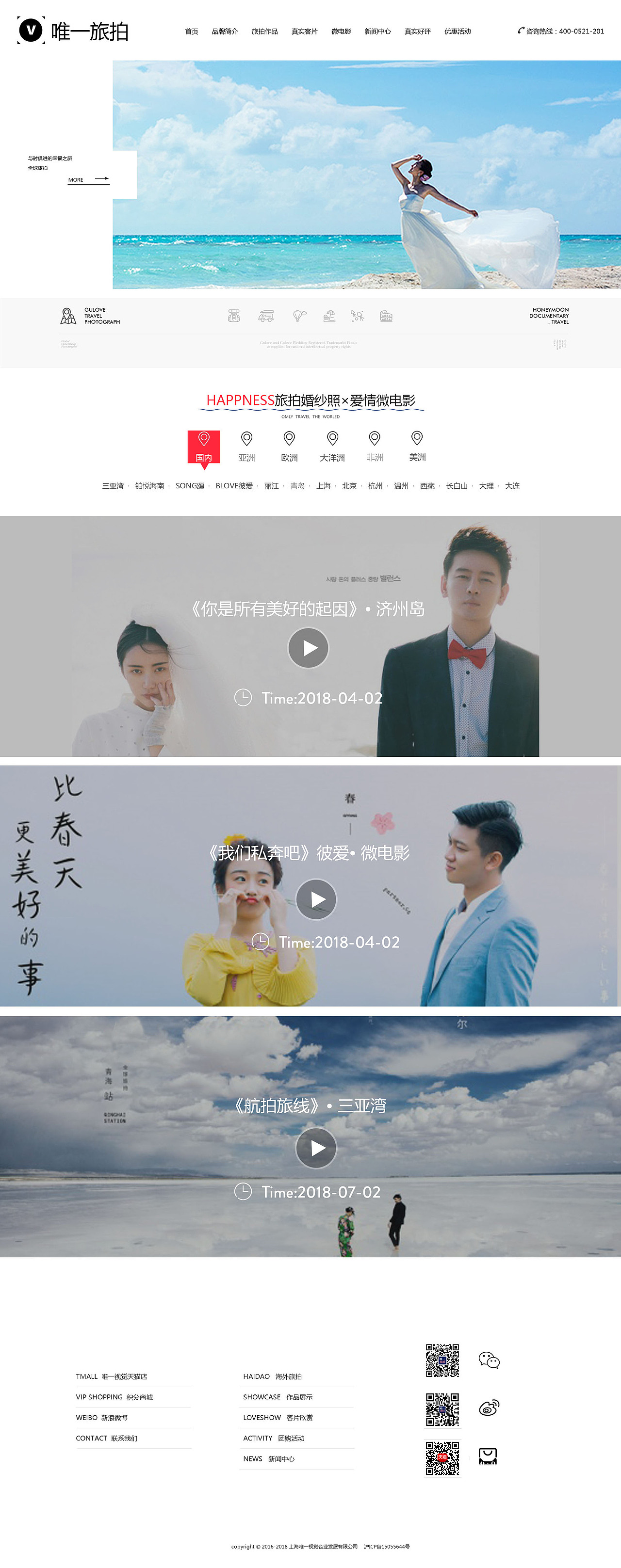
Task: Open the 三亚湾 destination link
Action: pyautogui.click(x=113, y=486)
